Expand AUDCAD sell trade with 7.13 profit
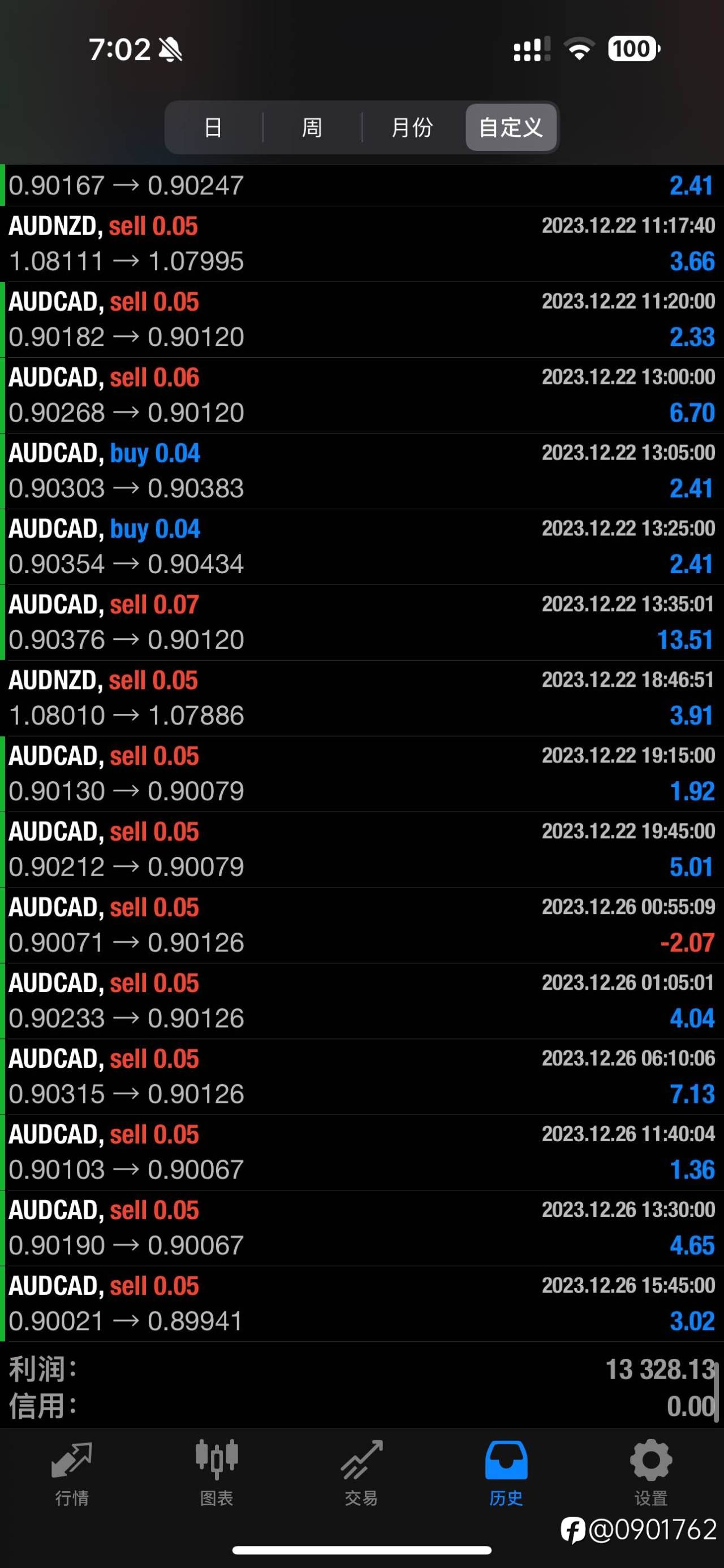The height and width of the screenshot is (1568, 724). click(x=361, y=1076)
